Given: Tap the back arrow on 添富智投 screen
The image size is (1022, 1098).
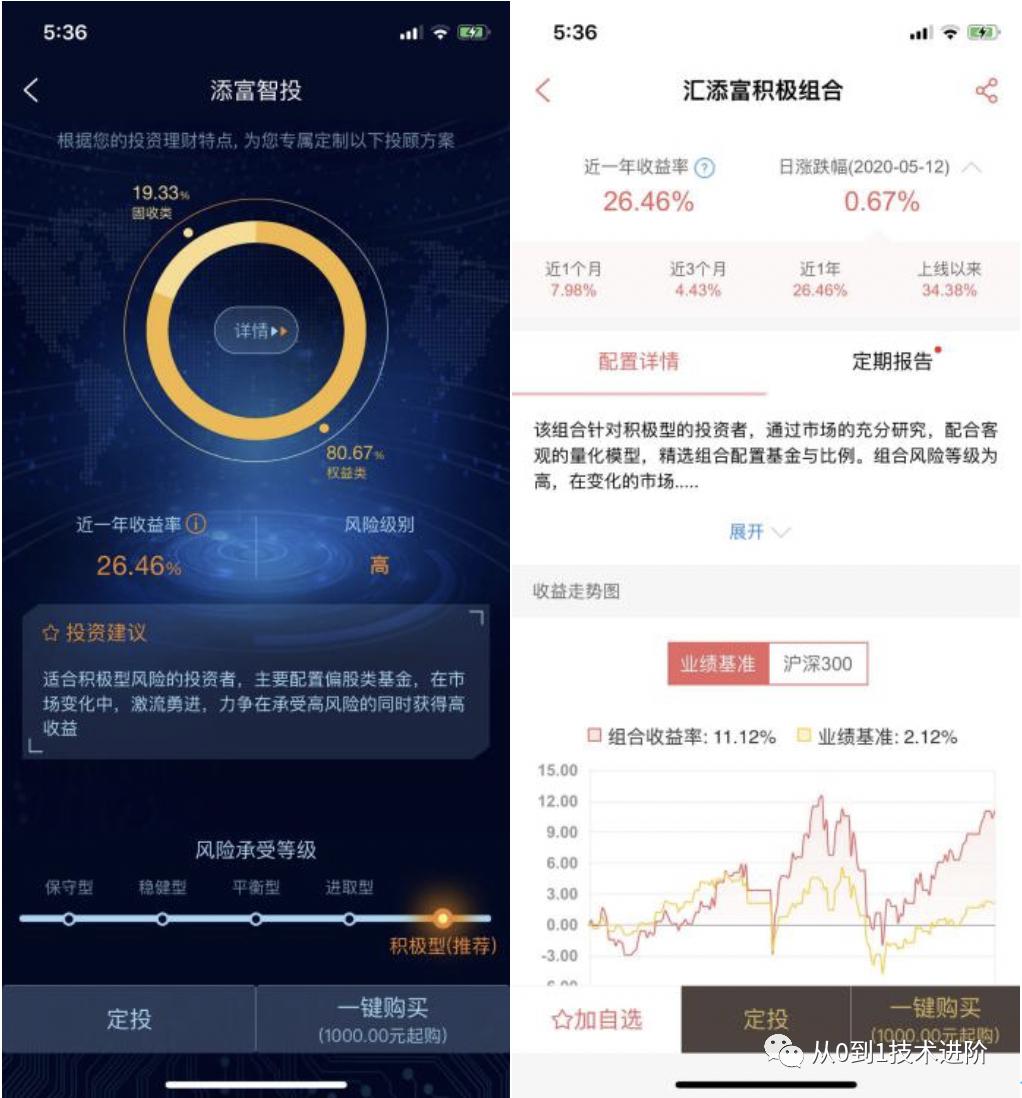Looking at the screenshot, I should [x=31, y=90].
